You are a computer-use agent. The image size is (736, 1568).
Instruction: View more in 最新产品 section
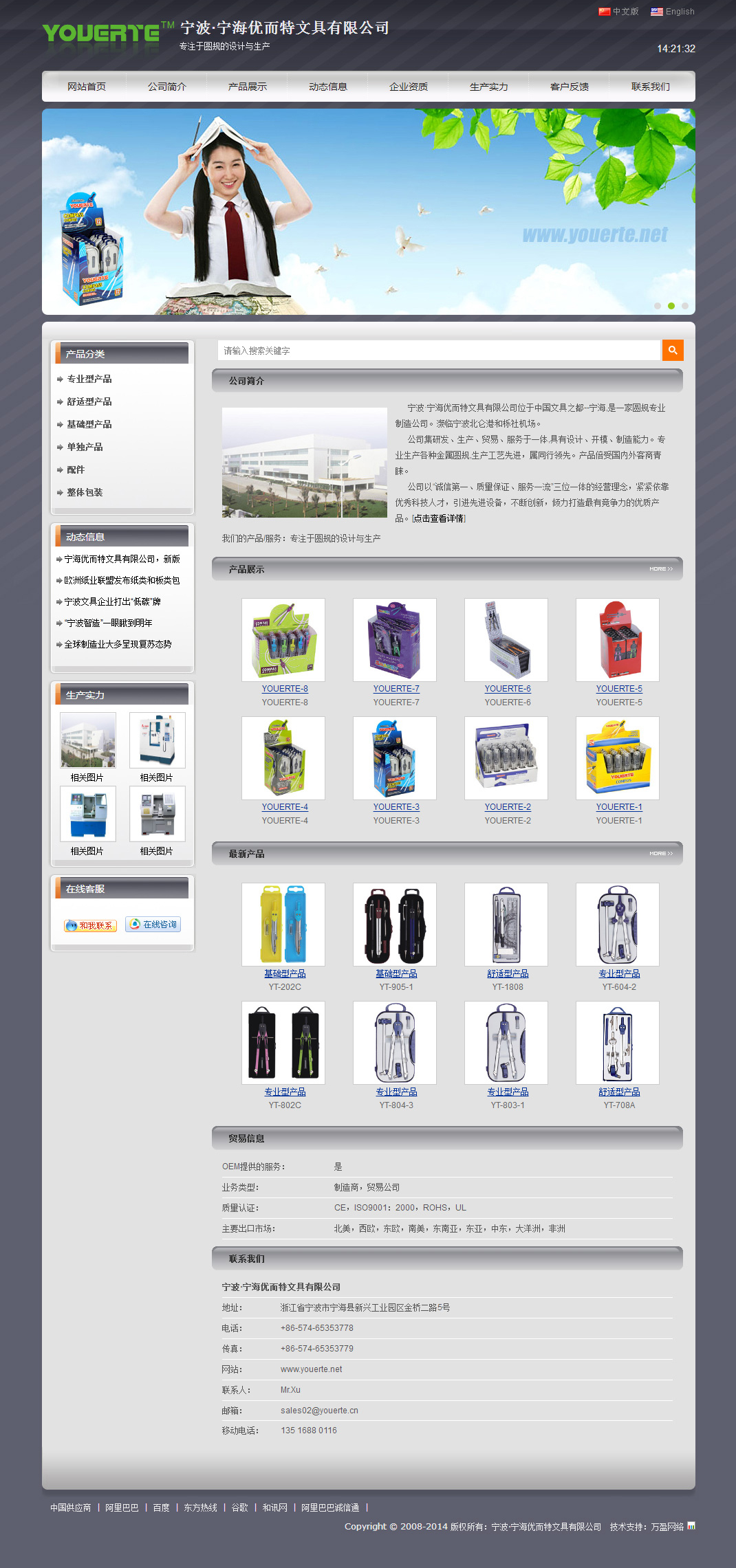[661, 853]
